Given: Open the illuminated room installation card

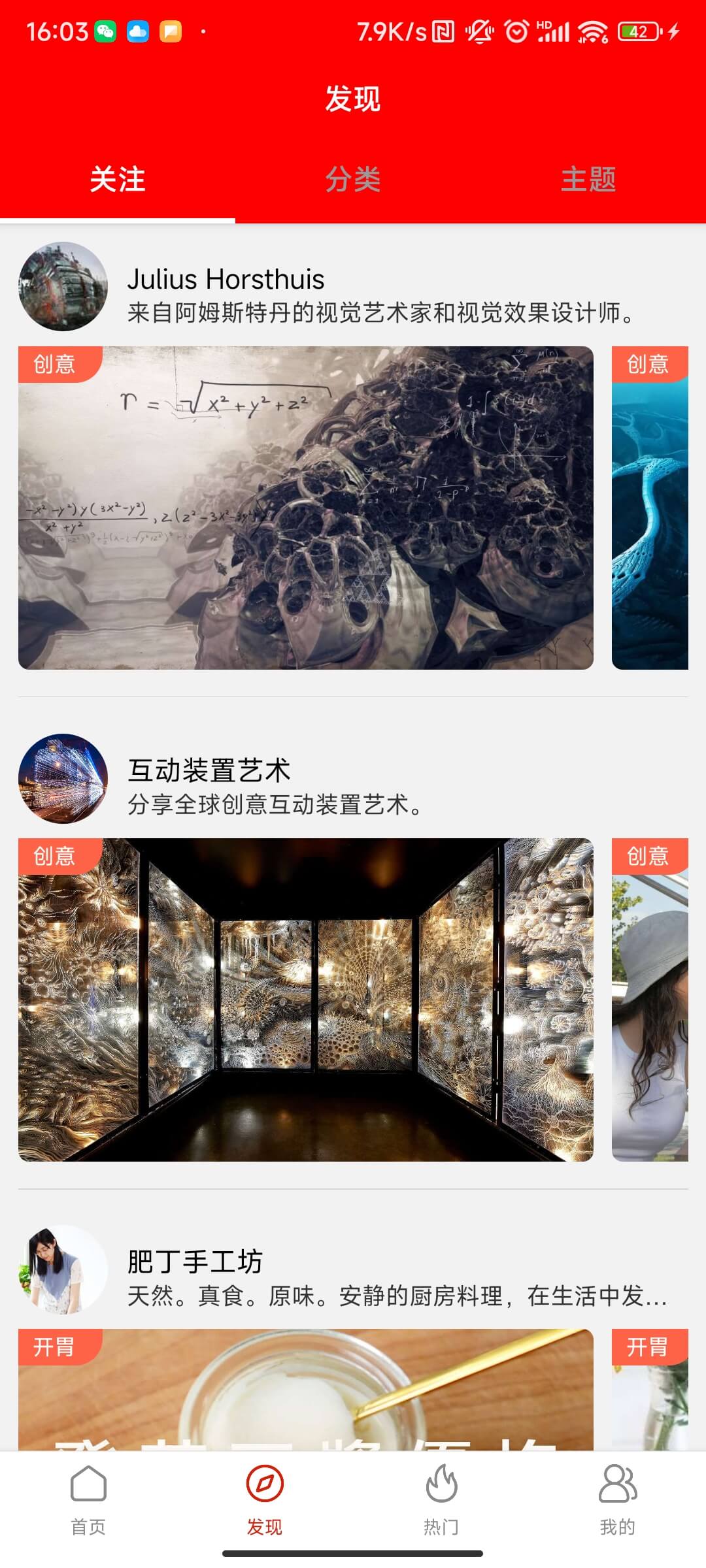Looking at the screenshot, I should click(306, 1000).
